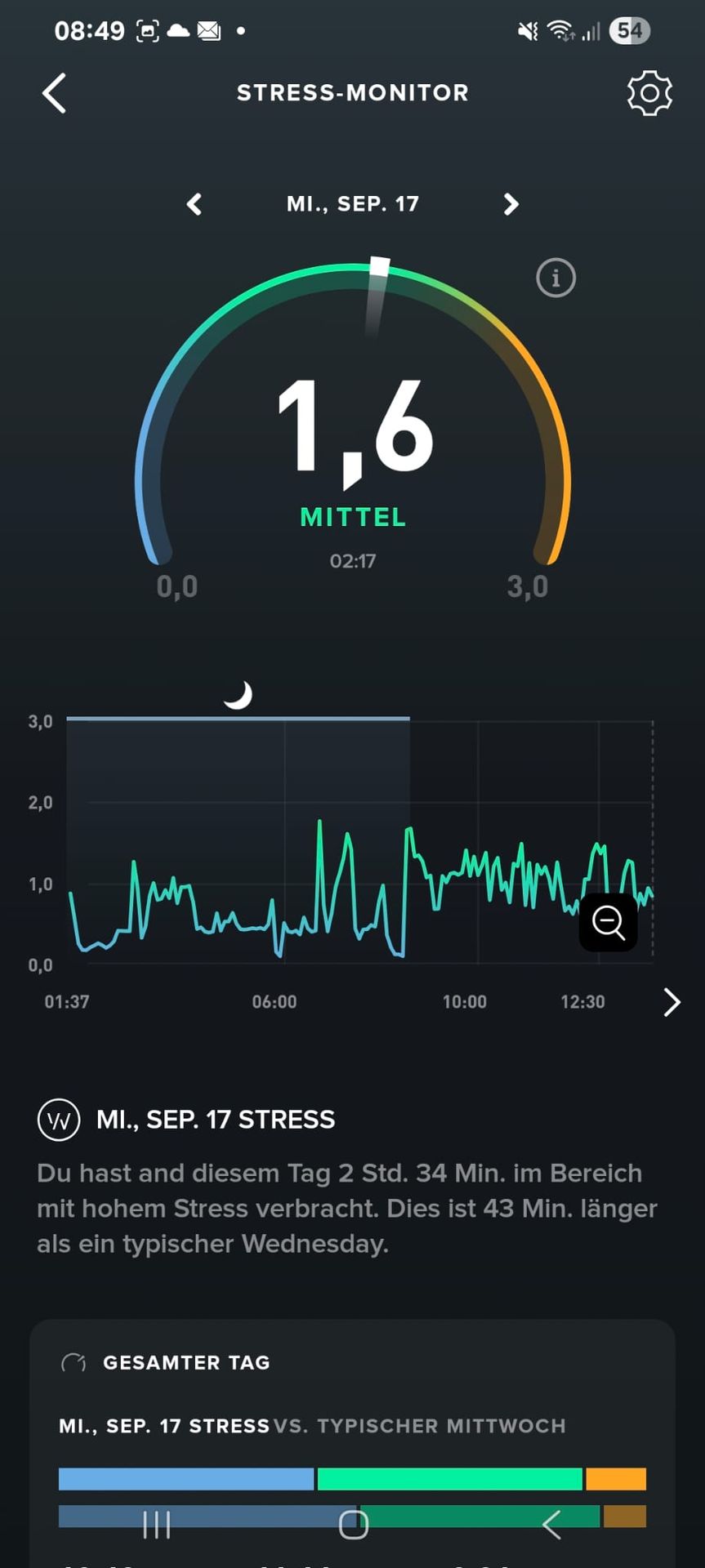Open Stress-Monitor settings gear
705x1568 pixels.
point(649,93)
